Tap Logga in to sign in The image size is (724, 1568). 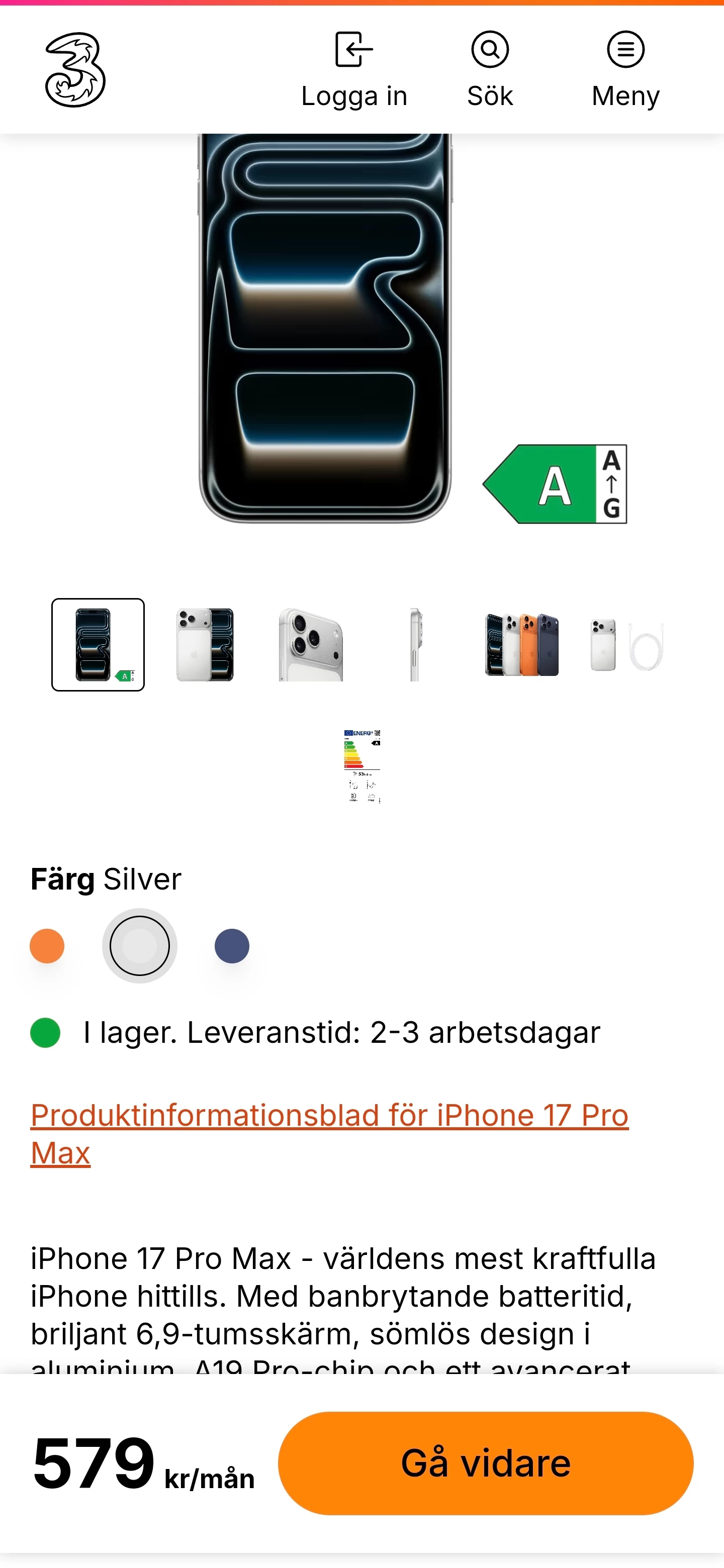pos(354,70)
